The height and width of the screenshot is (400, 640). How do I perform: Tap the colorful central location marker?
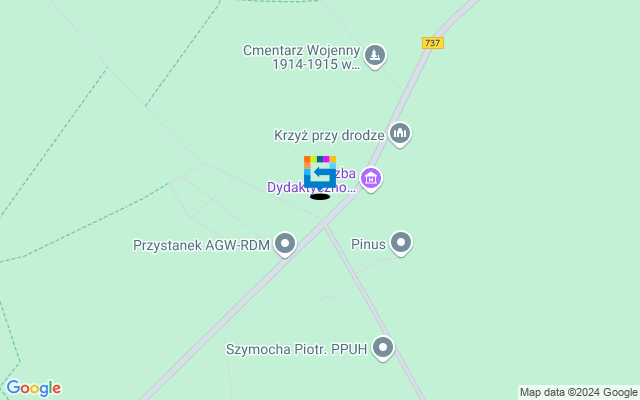coord(320,172)
